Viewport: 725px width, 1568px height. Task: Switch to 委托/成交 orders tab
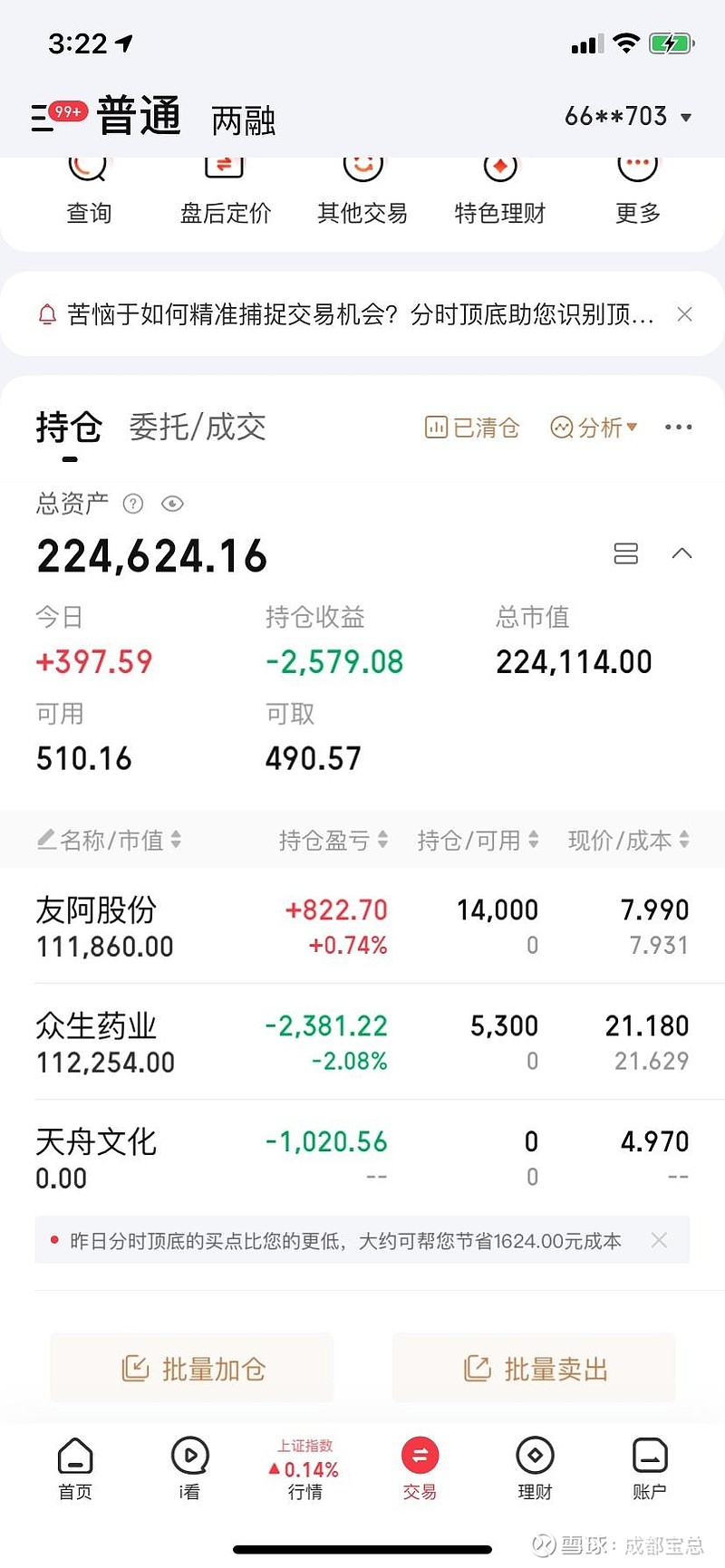point(196,427)
